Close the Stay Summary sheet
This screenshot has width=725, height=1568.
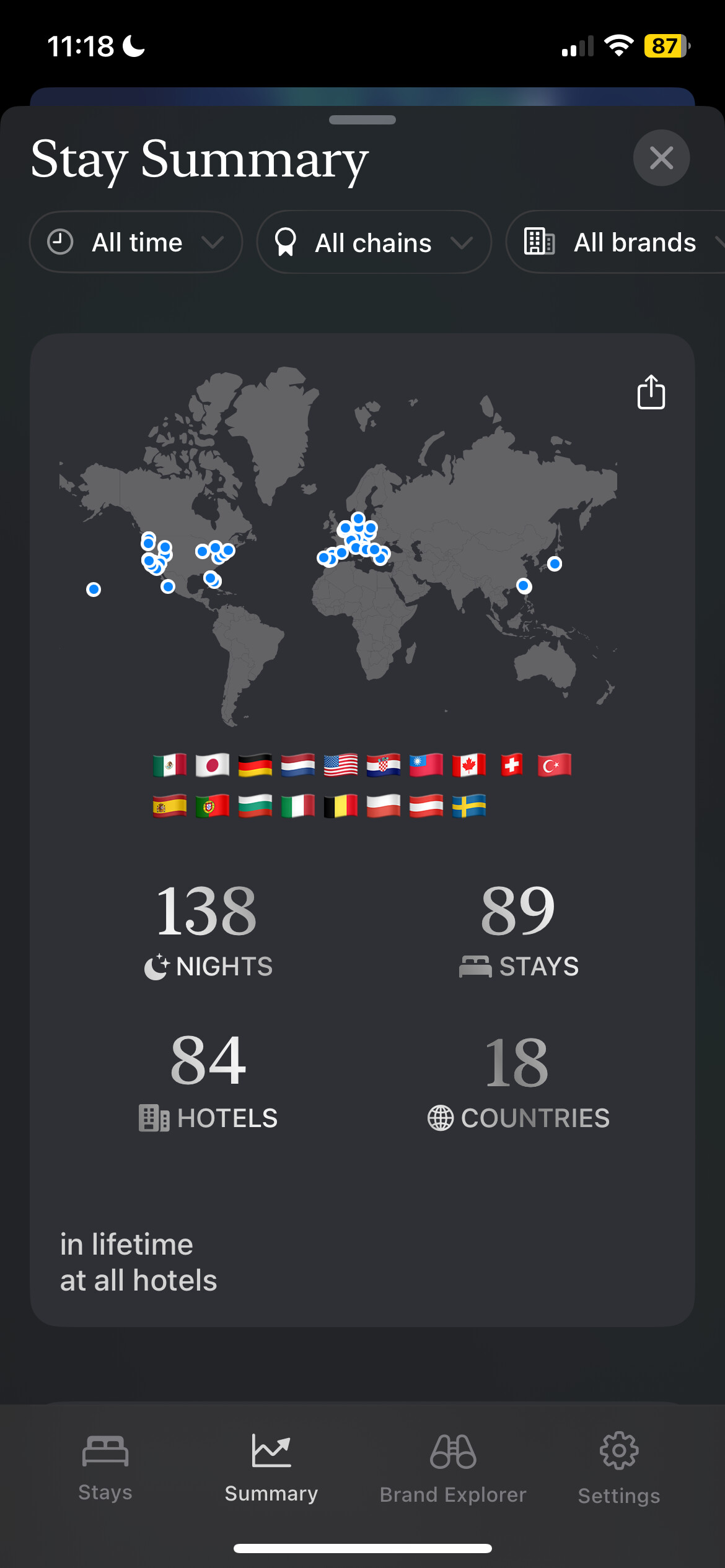click(661, 158)
